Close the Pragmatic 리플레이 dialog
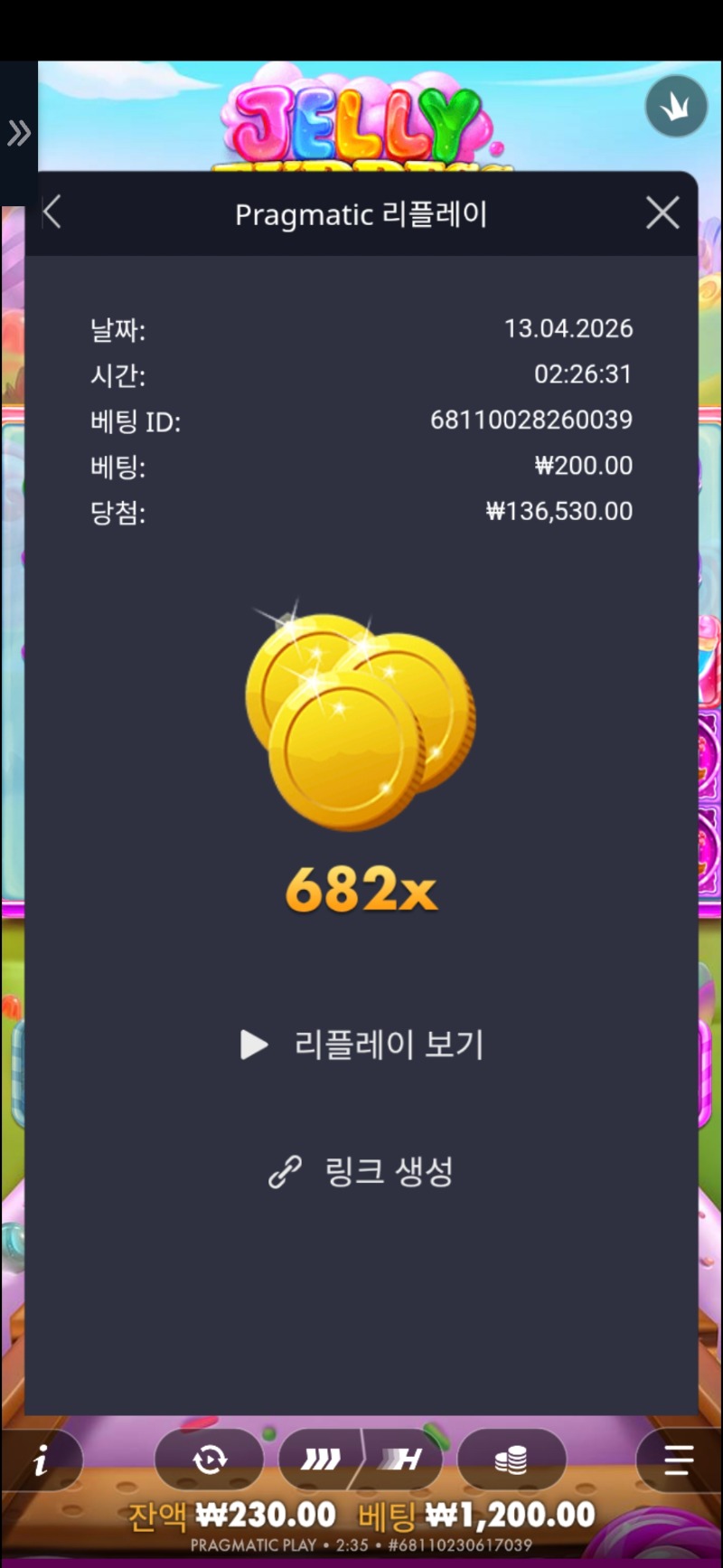The image size is (723, 1568). click(x=662, y=213)
